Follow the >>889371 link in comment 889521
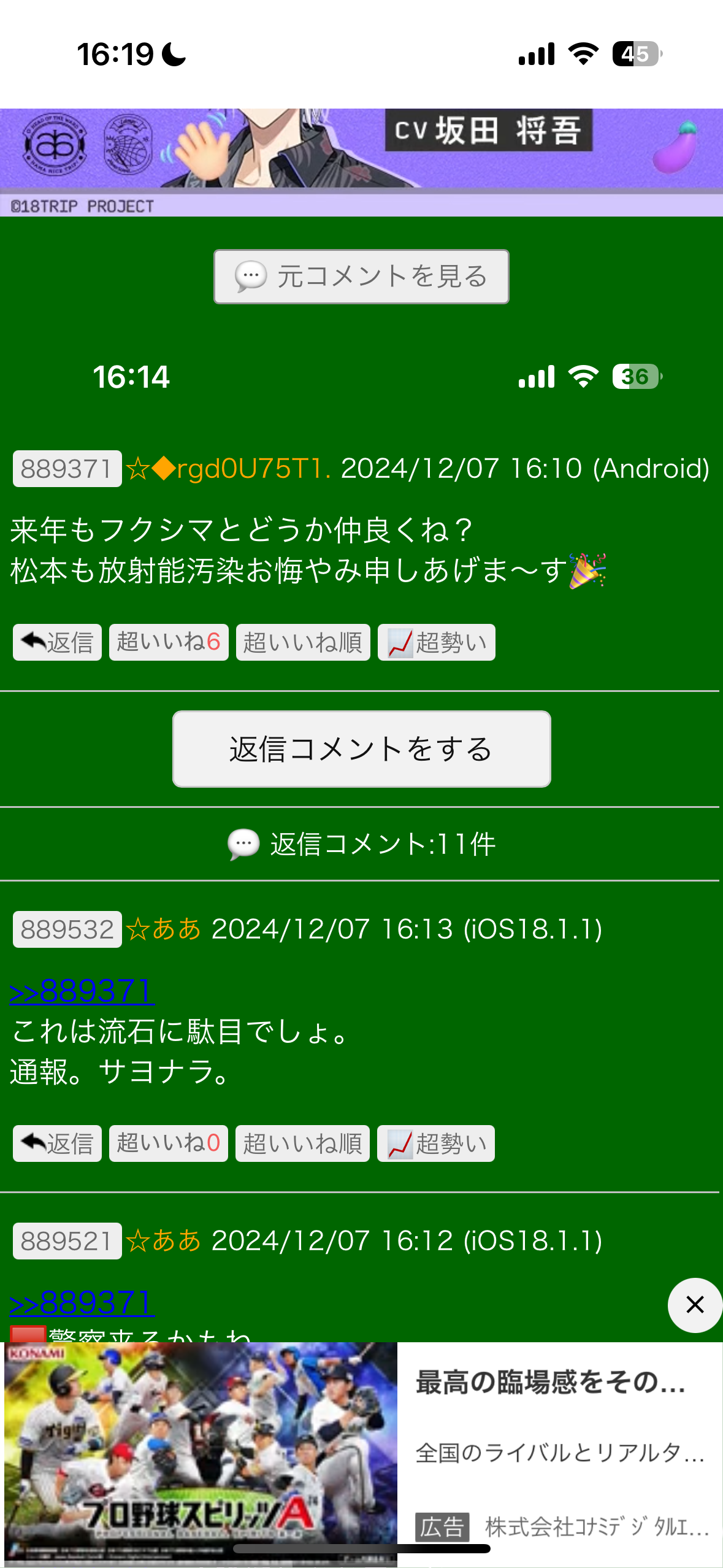This screenshot has height=1568, width=723. click(82, 1303)
